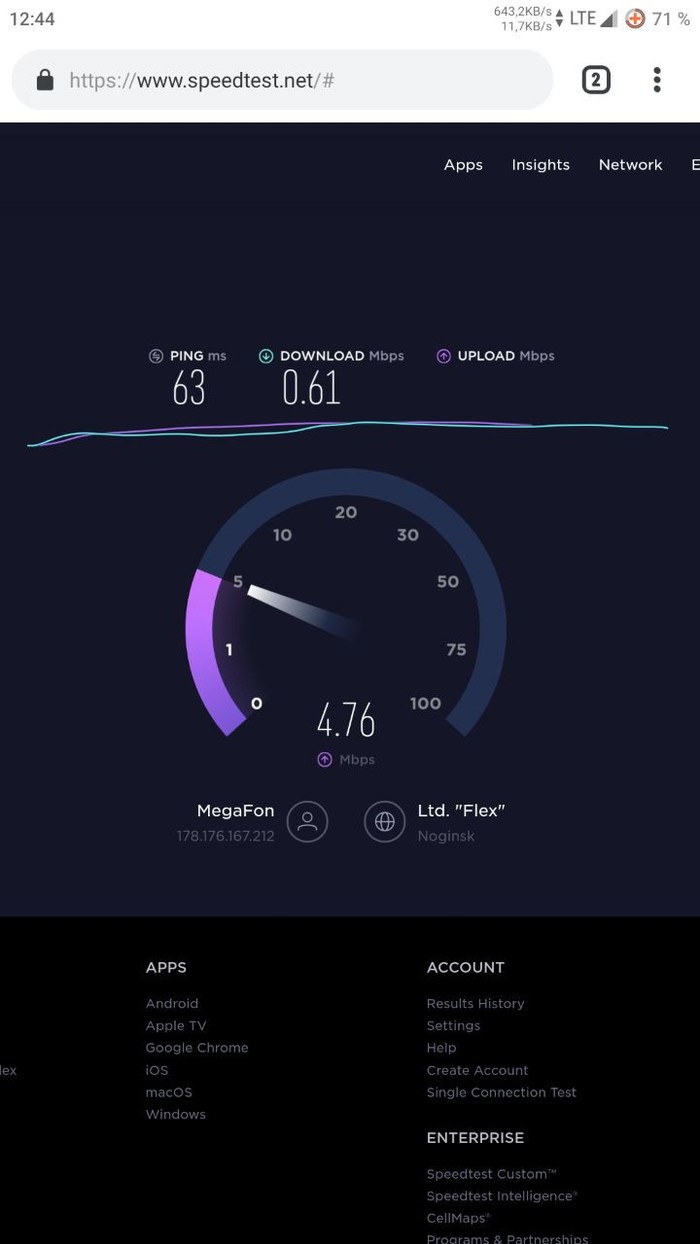Tap the browser address bar

click(280, 80)
